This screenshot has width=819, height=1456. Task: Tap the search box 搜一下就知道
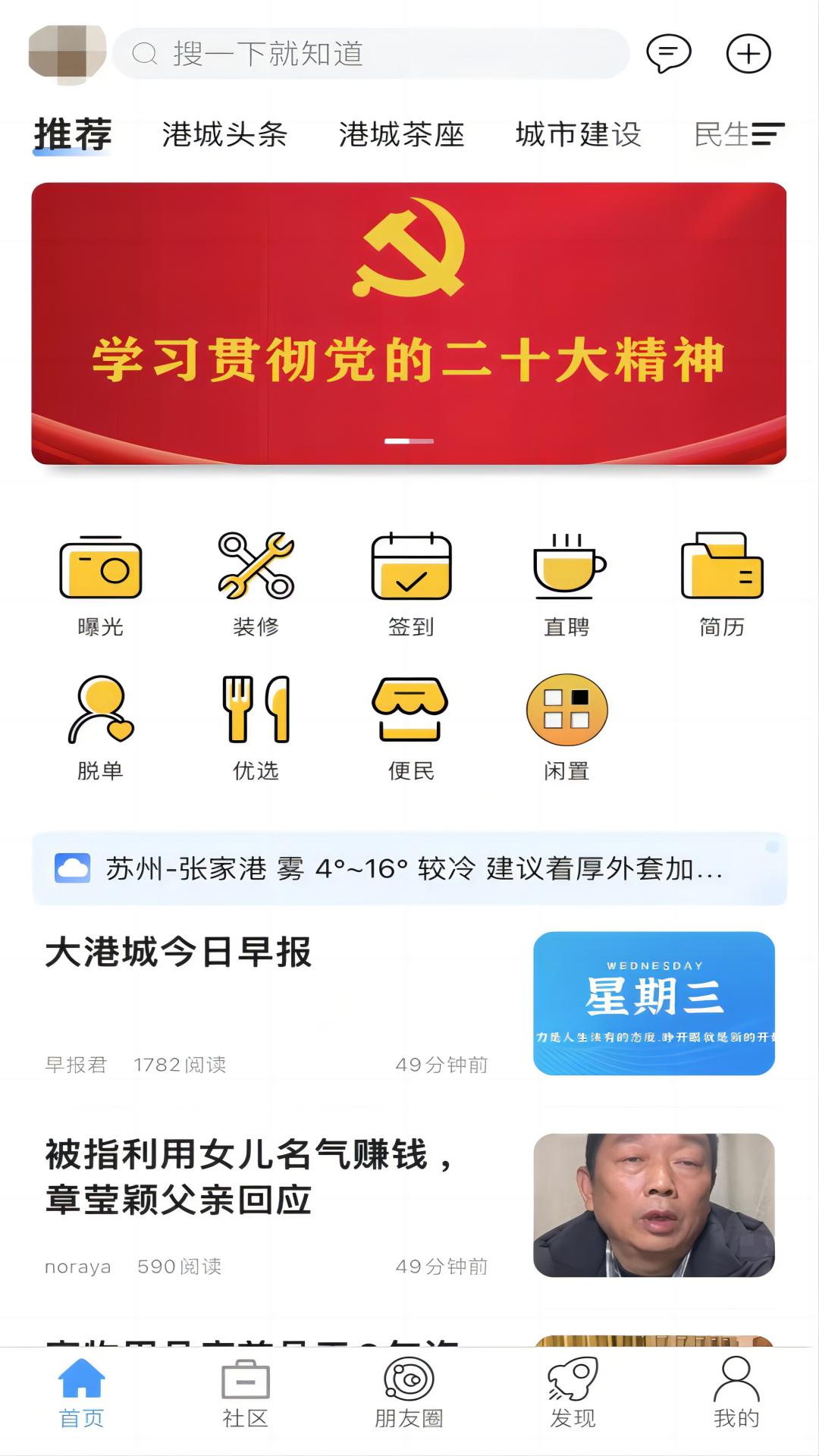coord(370,54)
